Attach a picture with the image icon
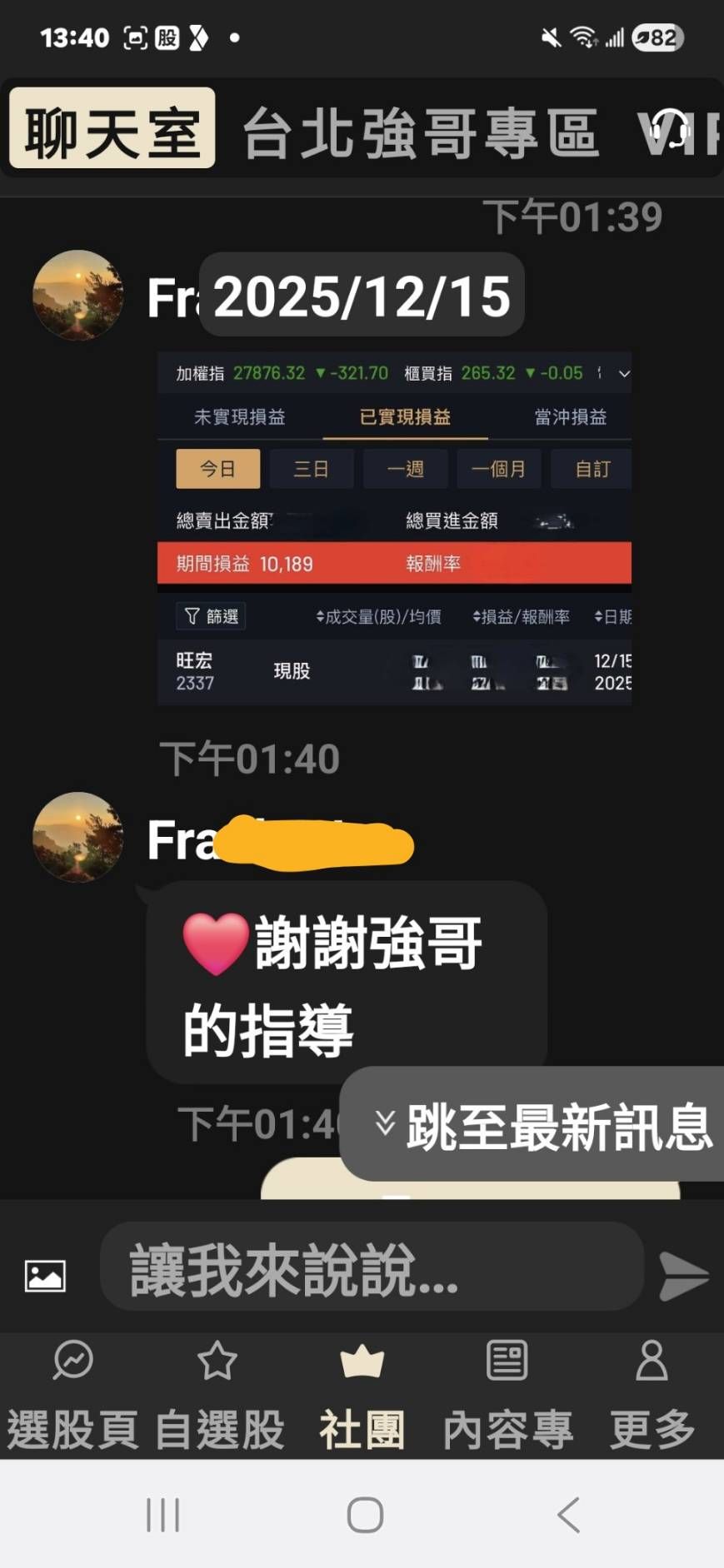The width and height of the screenshot is (724, 1568). tap(45, 1275)
